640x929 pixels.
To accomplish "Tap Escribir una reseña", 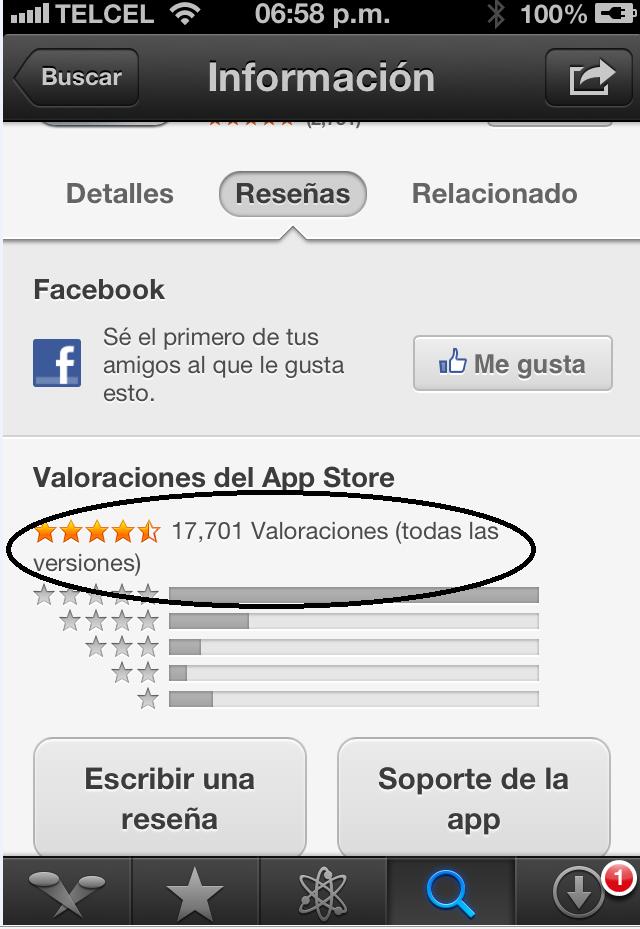I will pos(170,798).
